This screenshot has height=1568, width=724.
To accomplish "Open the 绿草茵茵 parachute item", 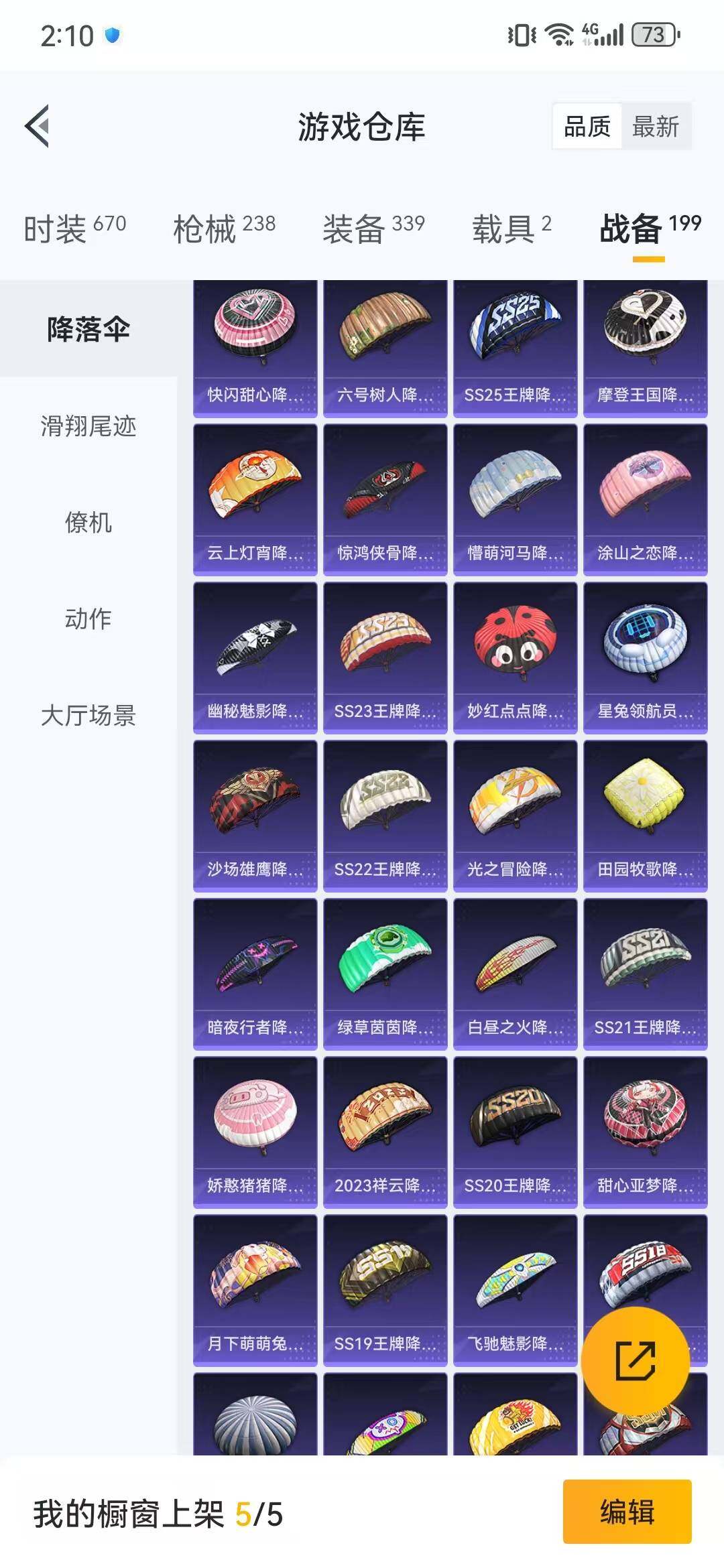I will (x=385, y=974).
